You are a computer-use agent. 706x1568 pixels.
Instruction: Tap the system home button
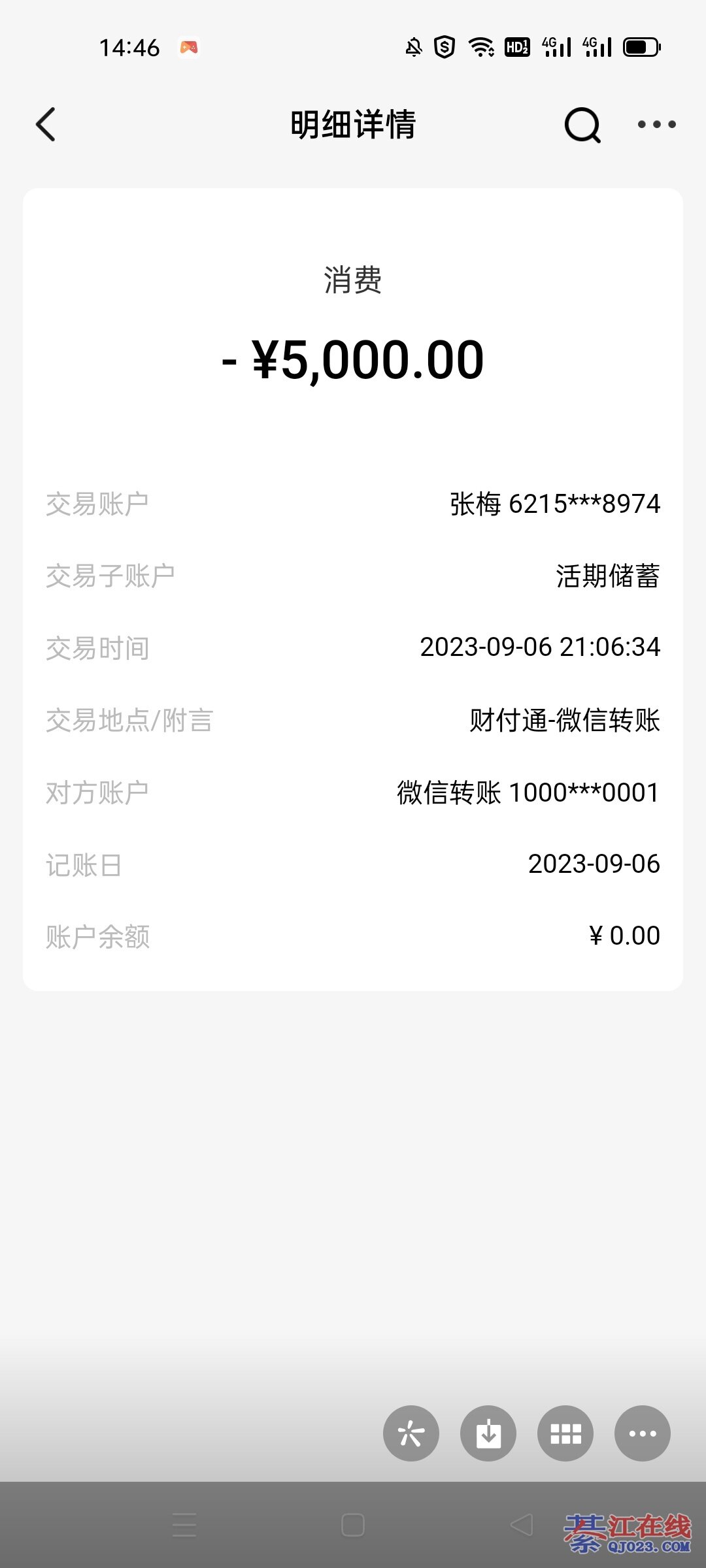353,1526
